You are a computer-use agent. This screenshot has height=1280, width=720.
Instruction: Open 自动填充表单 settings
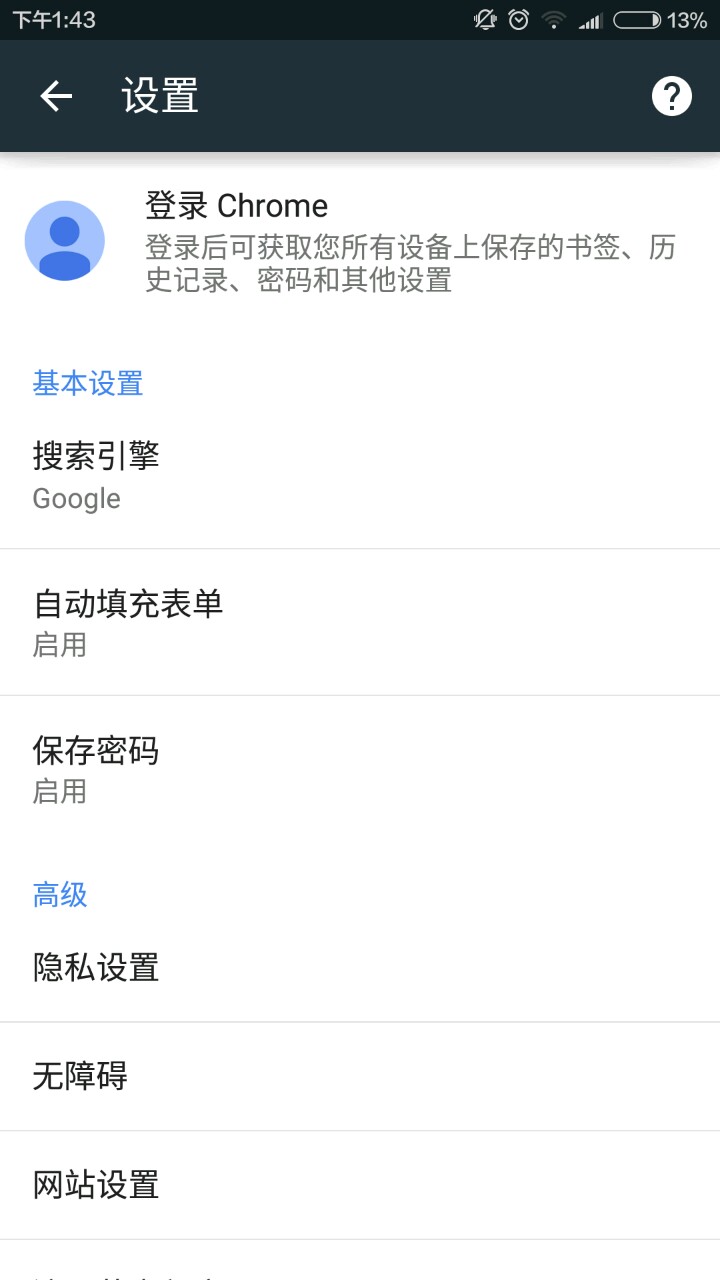tap(360, 622)
